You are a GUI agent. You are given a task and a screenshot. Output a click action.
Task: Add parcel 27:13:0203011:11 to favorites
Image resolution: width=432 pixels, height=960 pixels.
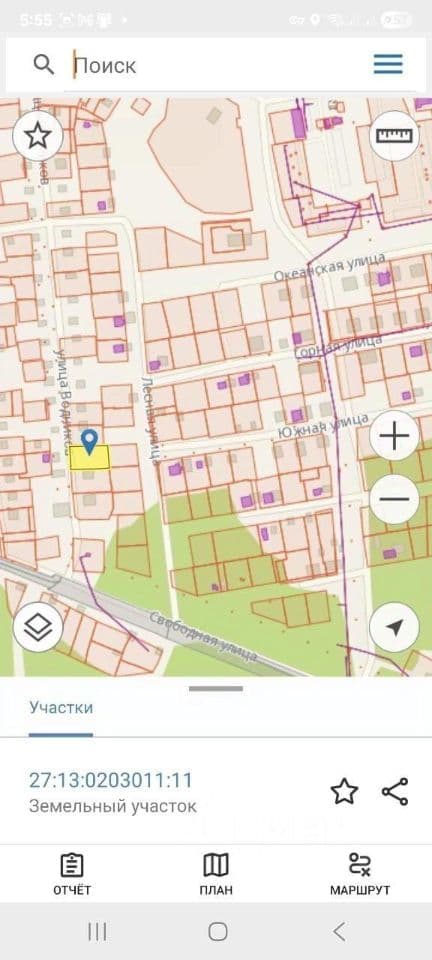pyautogui.click(x=344, y=792)
